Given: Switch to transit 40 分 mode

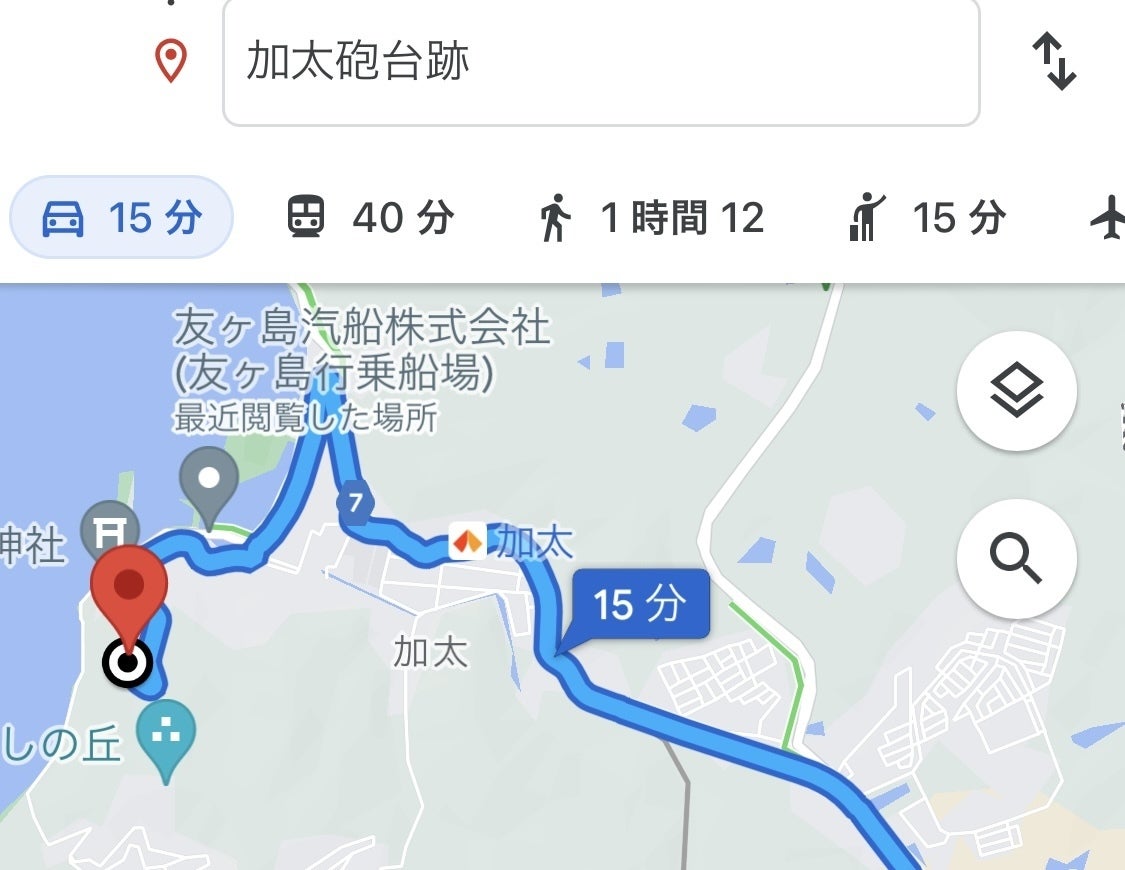Looking at the screenshot, I should [x=370, y=217].
